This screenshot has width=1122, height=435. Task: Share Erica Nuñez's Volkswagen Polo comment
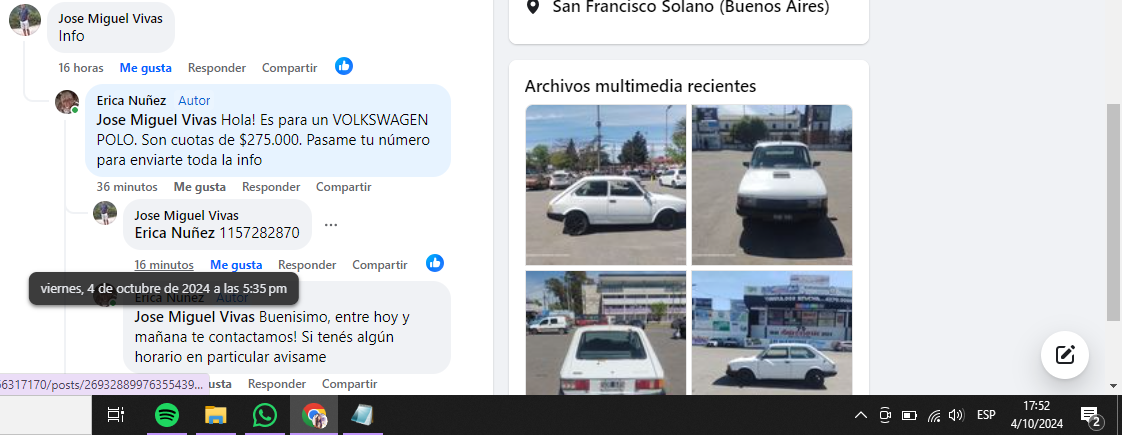(343, 187)
